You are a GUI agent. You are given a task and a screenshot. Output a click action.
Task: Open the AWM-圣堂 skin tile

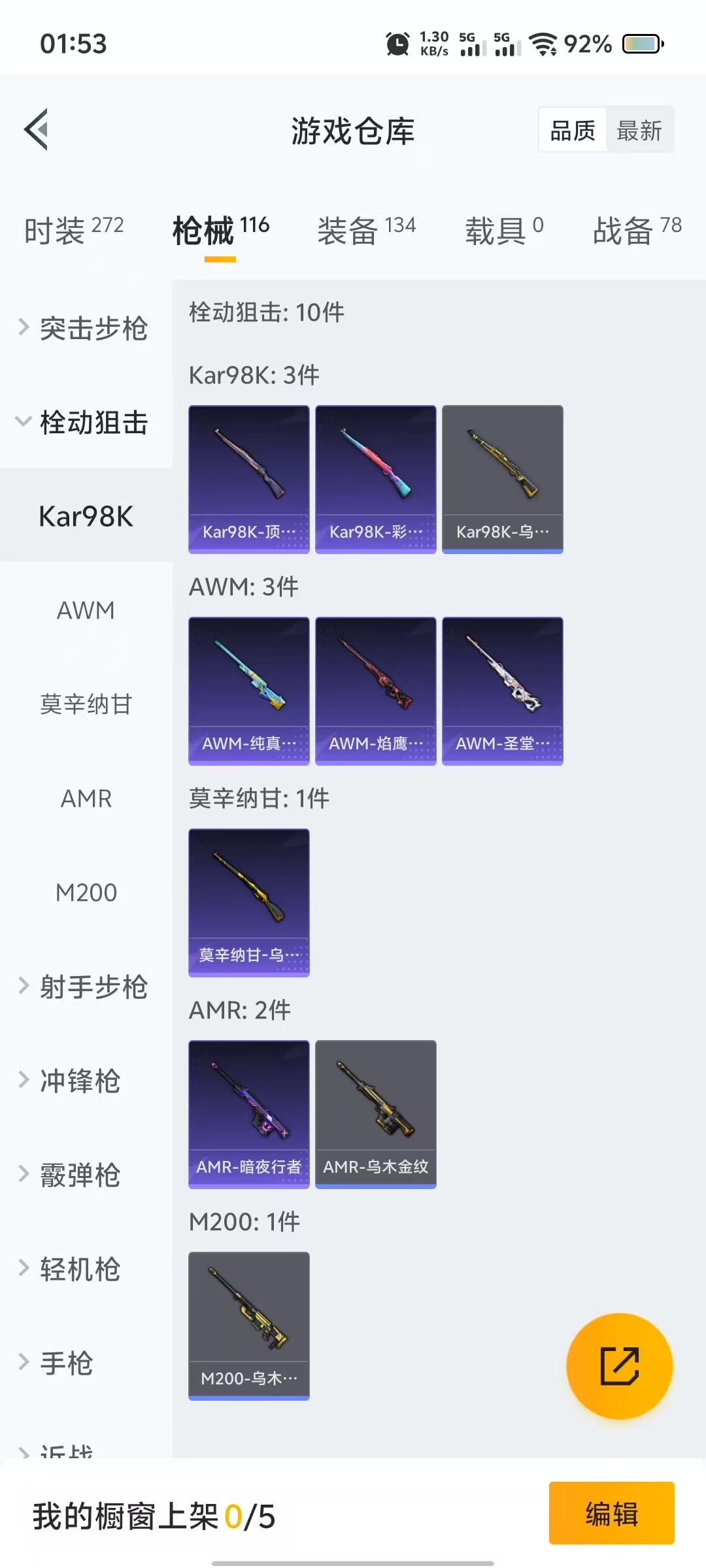coord(502,691)
